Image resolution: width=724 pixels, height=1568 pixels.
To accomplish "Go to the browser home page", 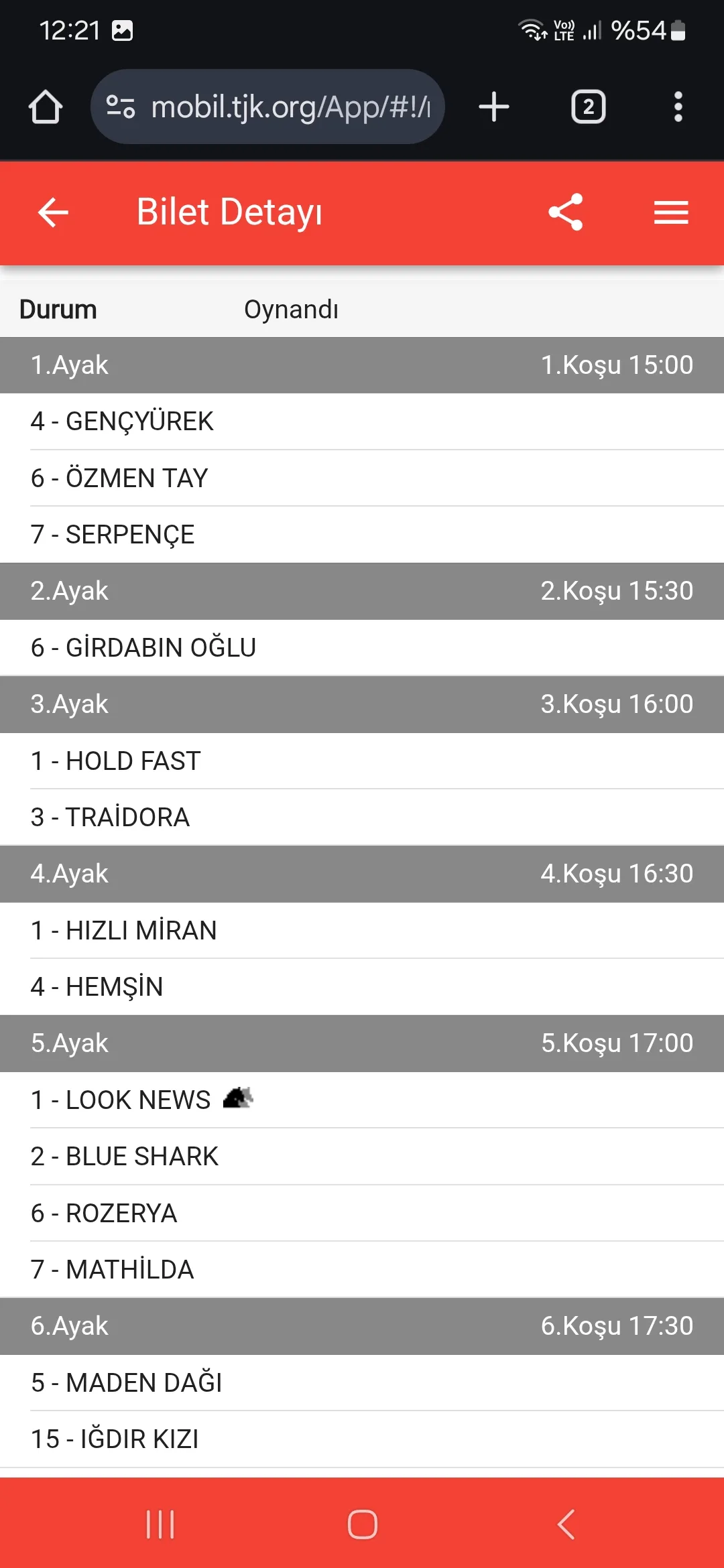I will pos(46,107).
